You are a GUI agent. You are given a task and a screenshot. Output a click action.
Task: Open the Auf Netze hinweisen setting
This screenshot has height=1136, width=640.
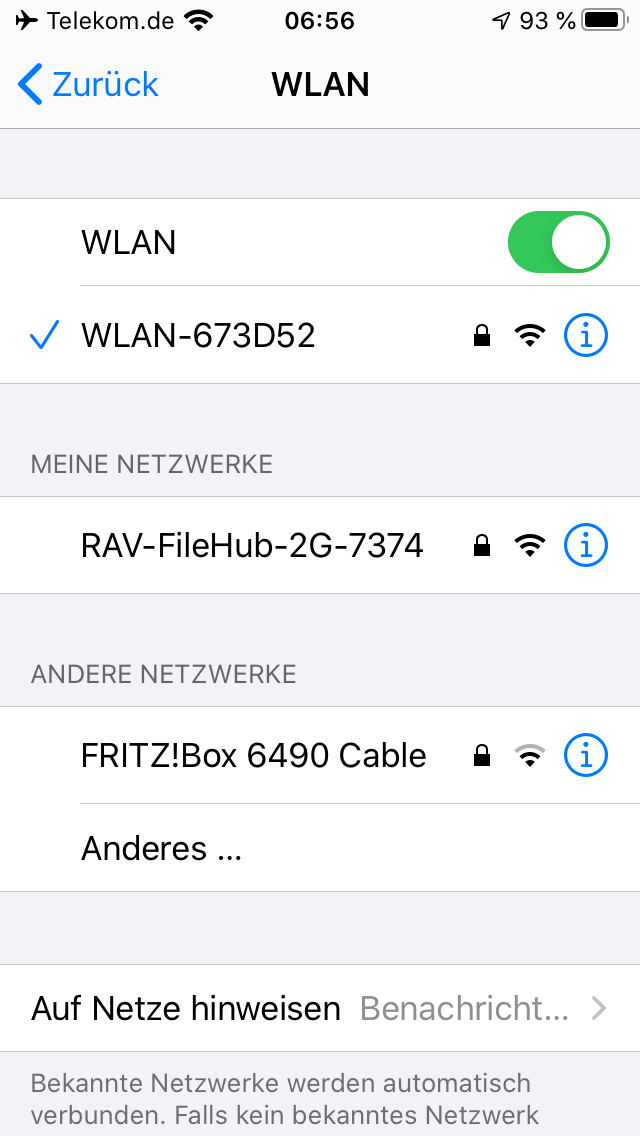tap(320, 1008)
